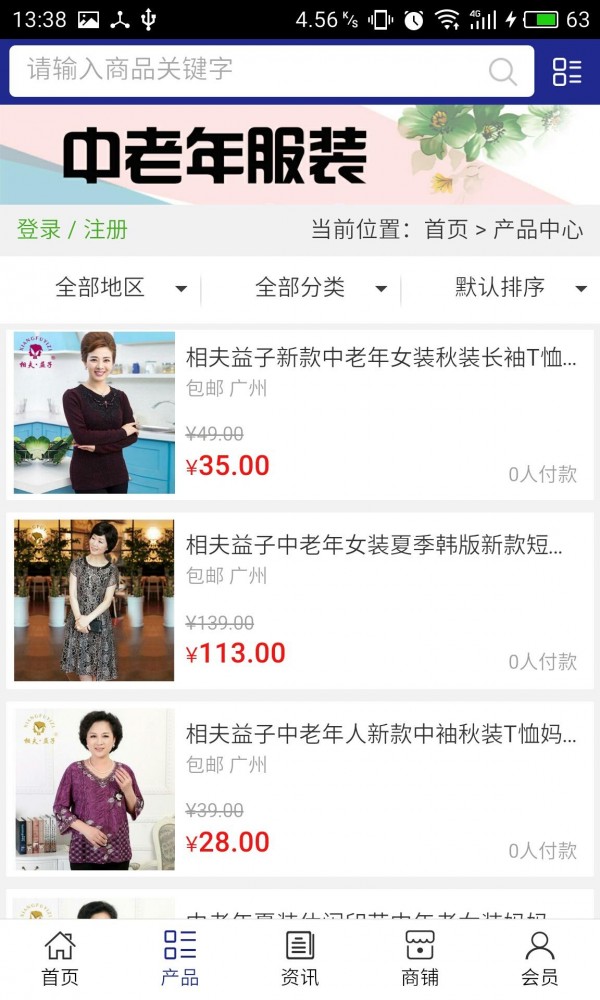The height and width of the screenshot is (1000, 600).
Task: Go to the 会员 member tab
Action: [x=540, y=958]
